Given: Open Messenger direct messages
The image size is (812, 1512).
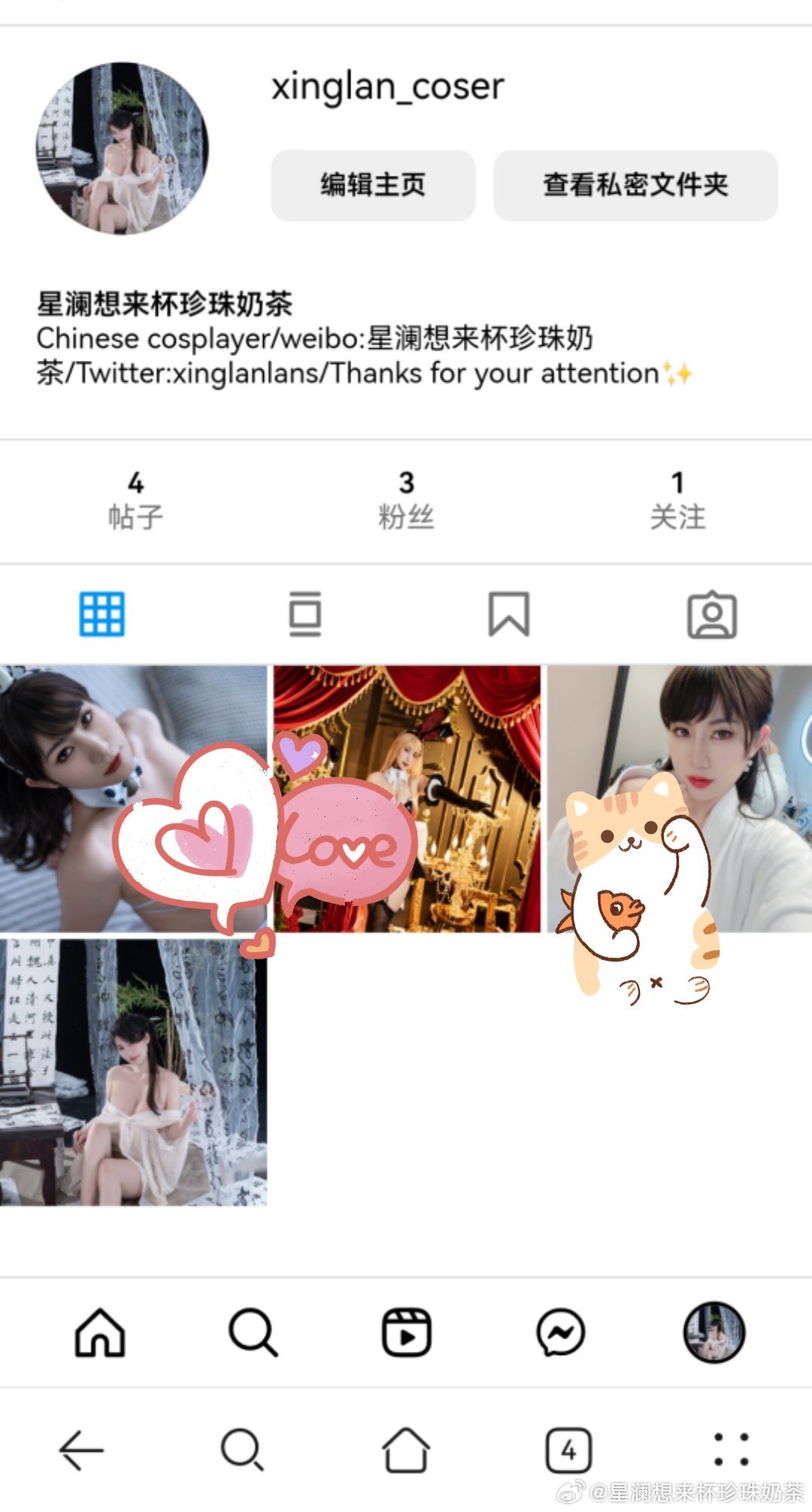Looking at the screenshot, I should (560, 1332).
